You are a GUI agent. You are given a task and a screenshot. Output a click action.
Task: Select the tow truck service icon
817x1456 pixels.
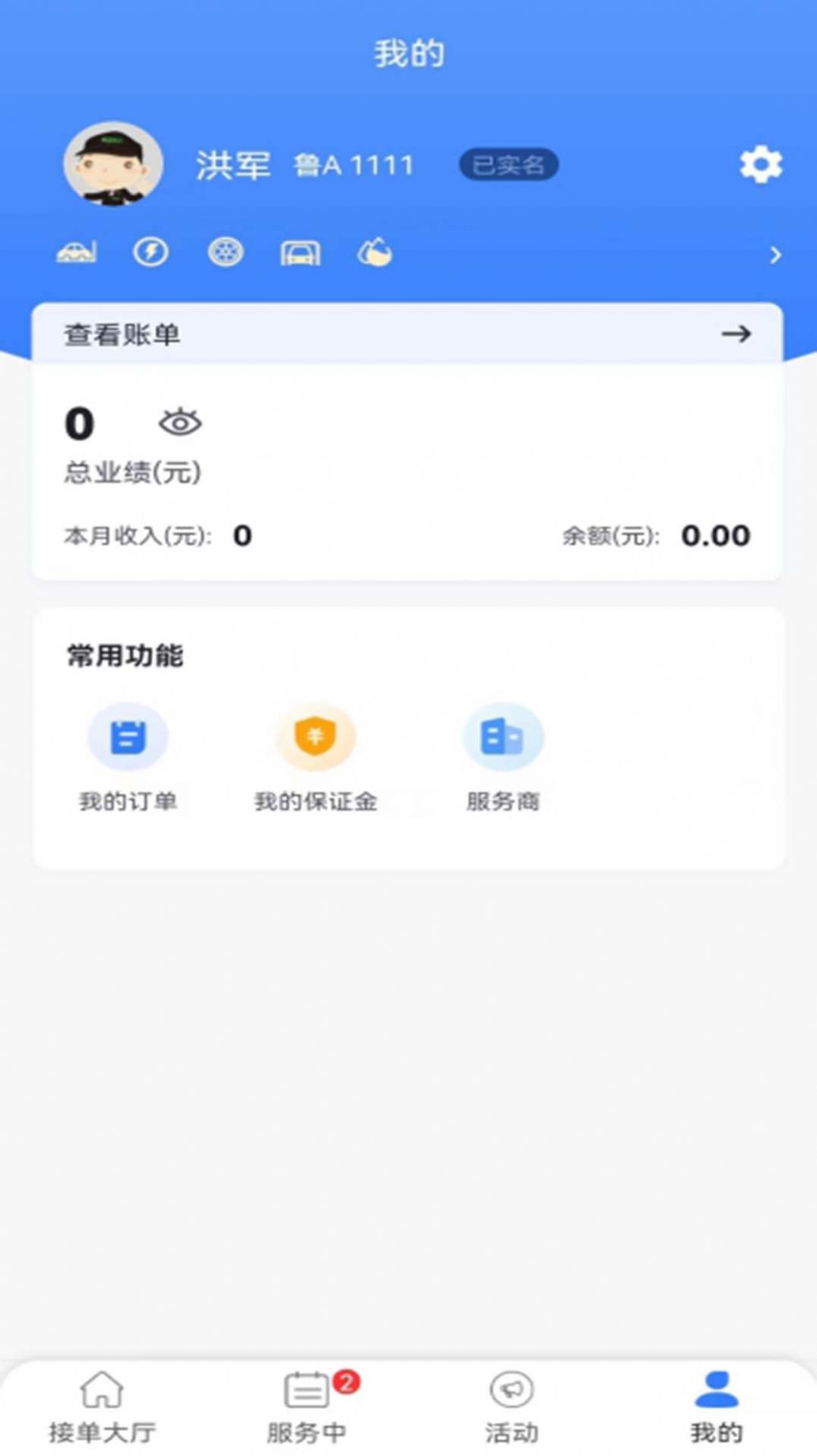coord(75,253)
